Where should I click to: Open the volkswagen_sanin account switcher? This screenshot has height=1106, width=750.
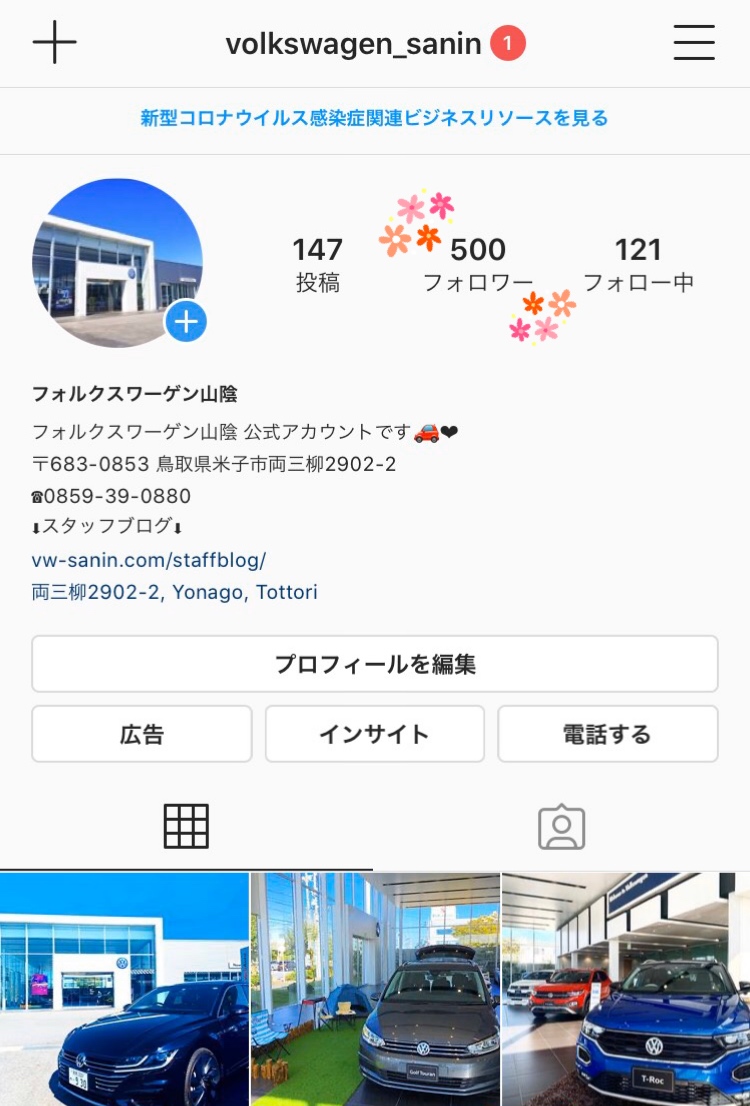(x=354, y=44)
